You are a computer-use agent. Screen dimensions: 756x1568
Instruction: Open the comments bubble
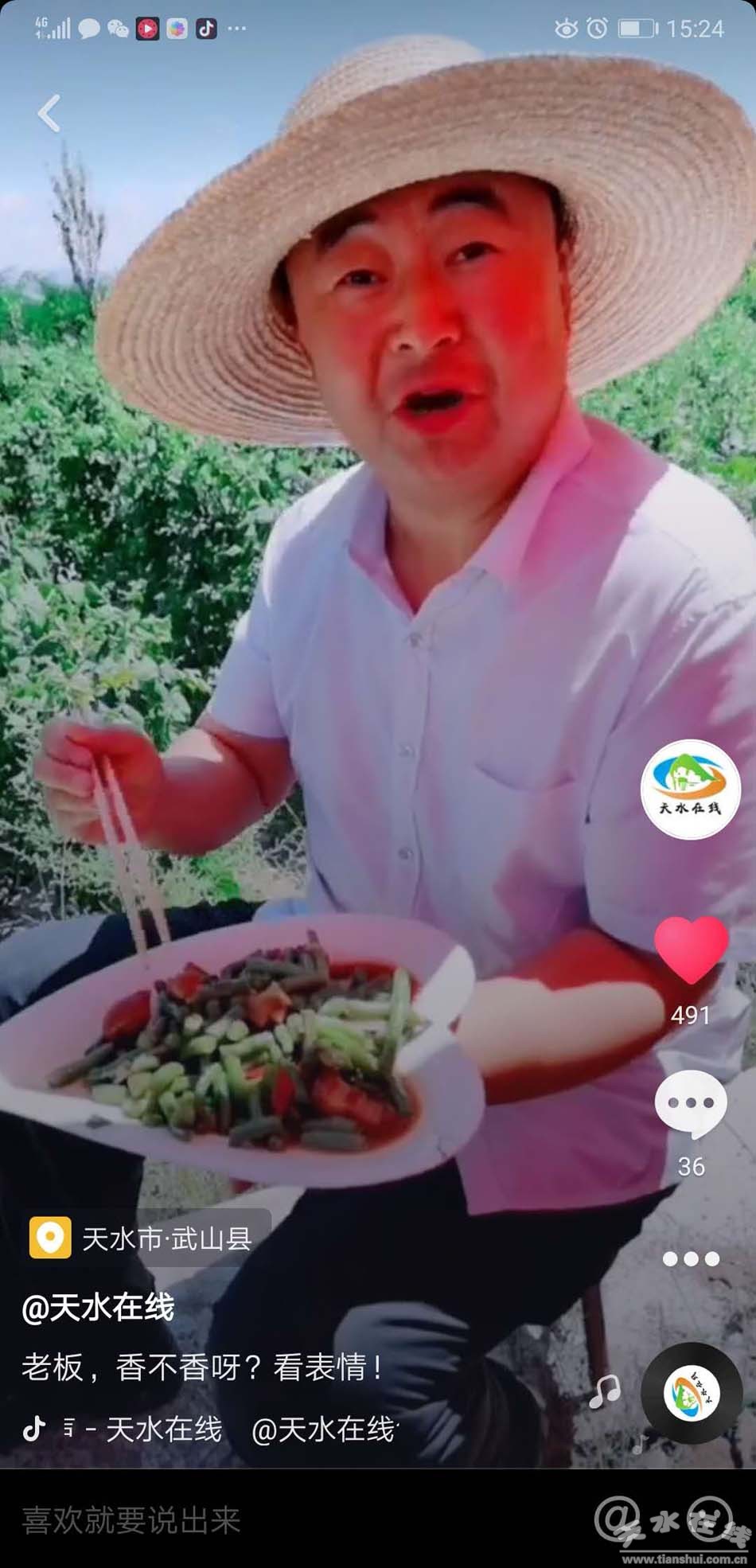coord(690,1102)
